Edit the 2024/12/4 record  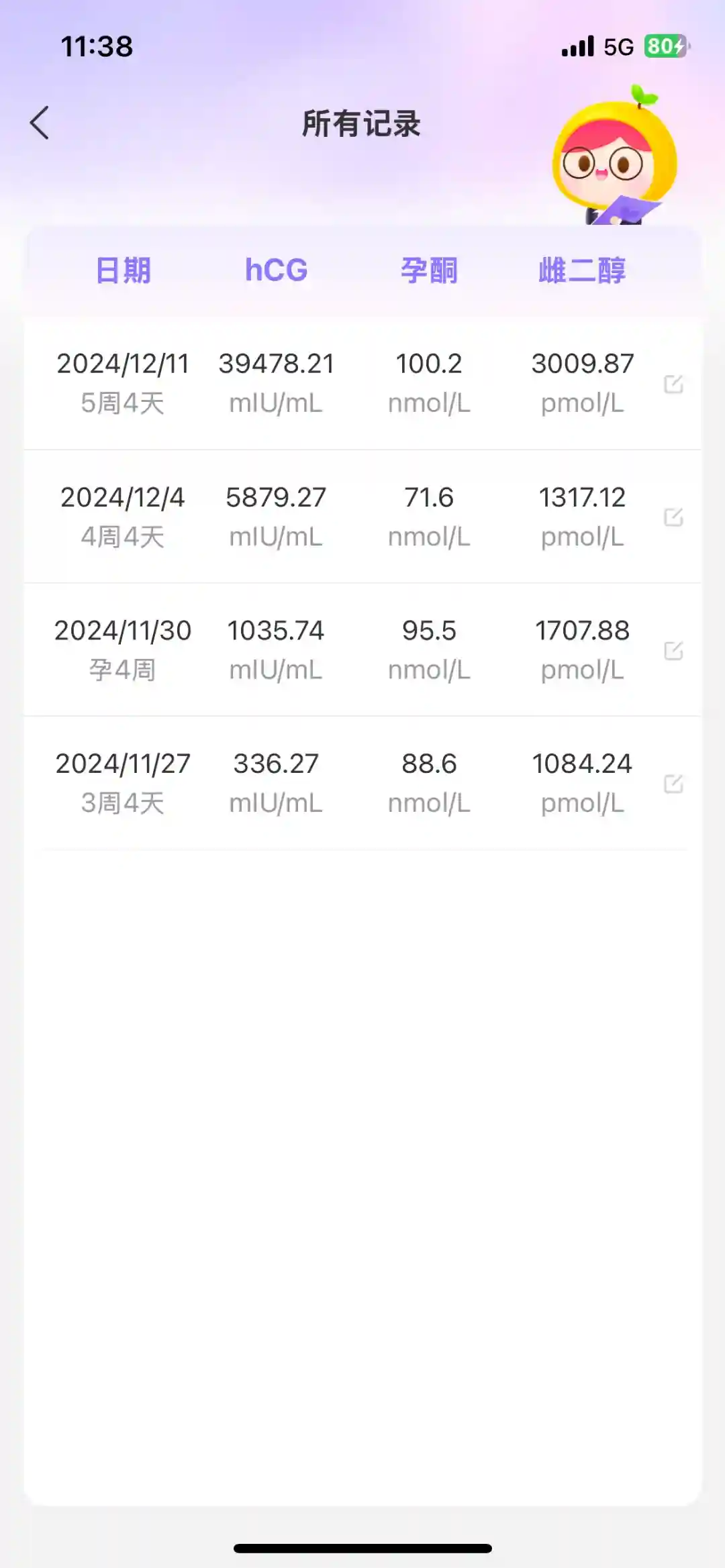[673, 517]
